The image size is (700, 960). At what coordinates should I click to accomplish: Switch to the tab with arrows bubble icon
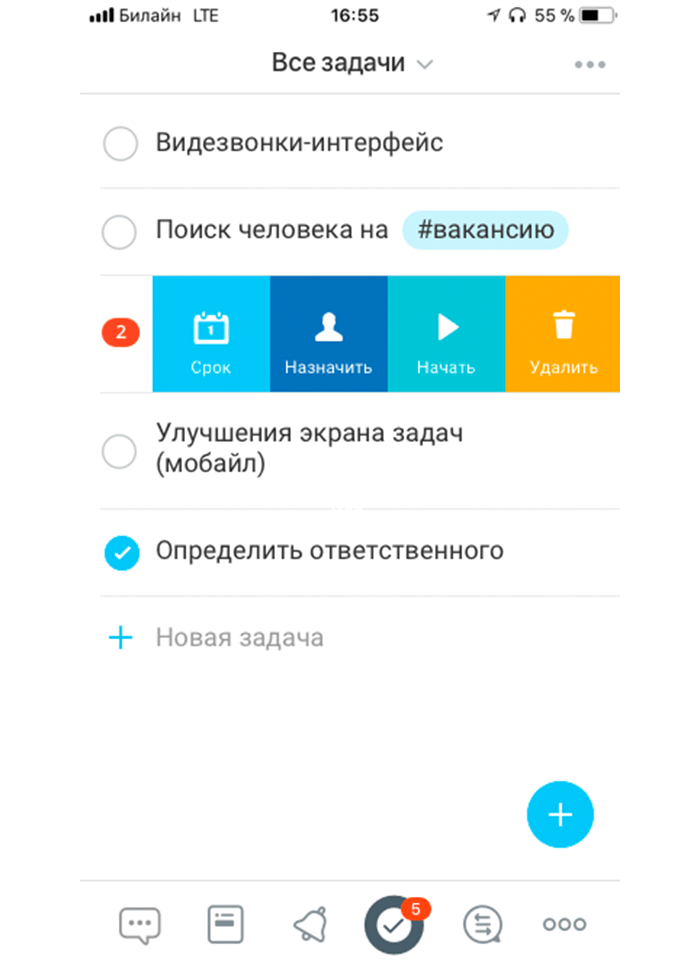482,925
